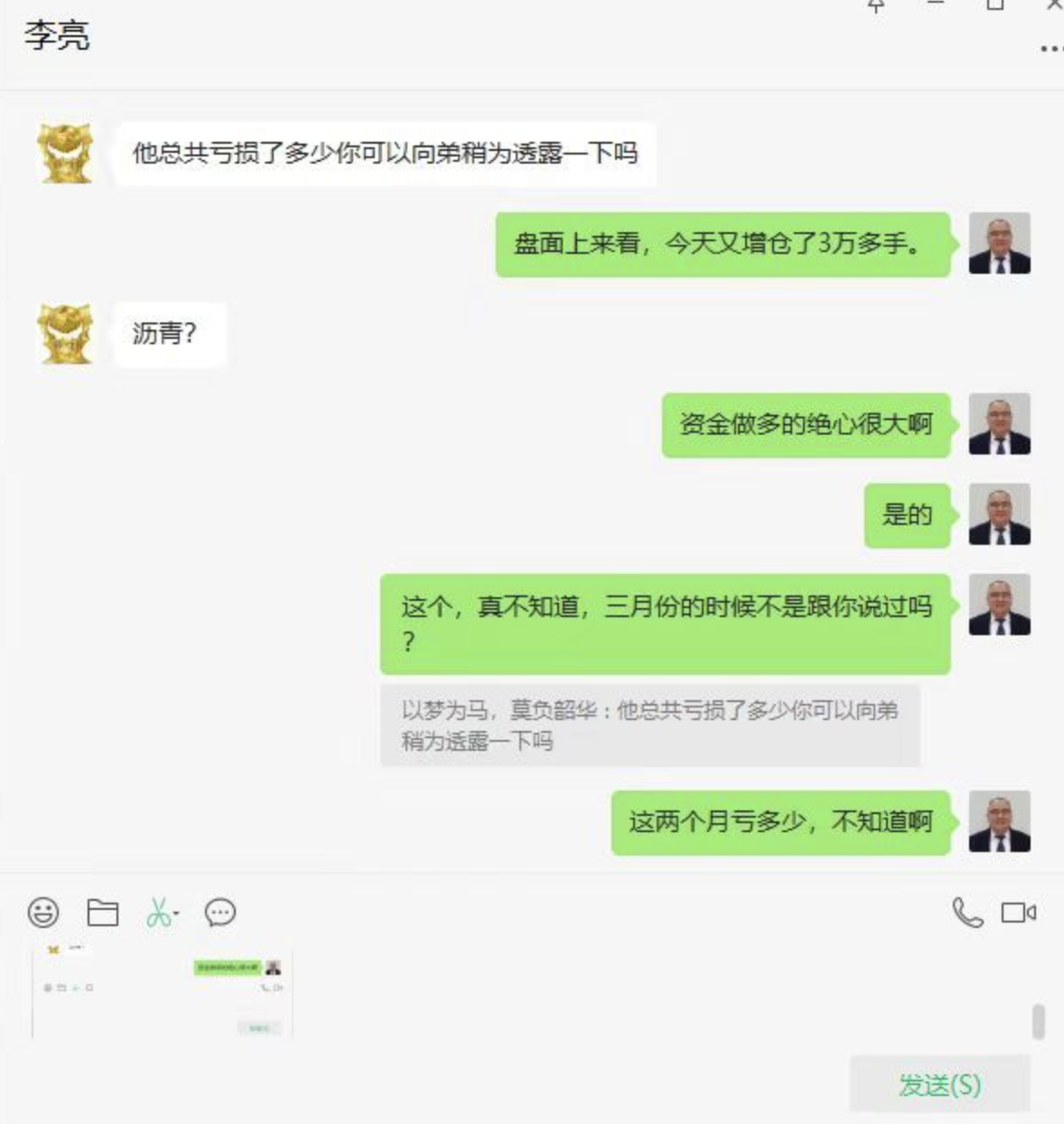Start a voice call

[x=967, y=913]
